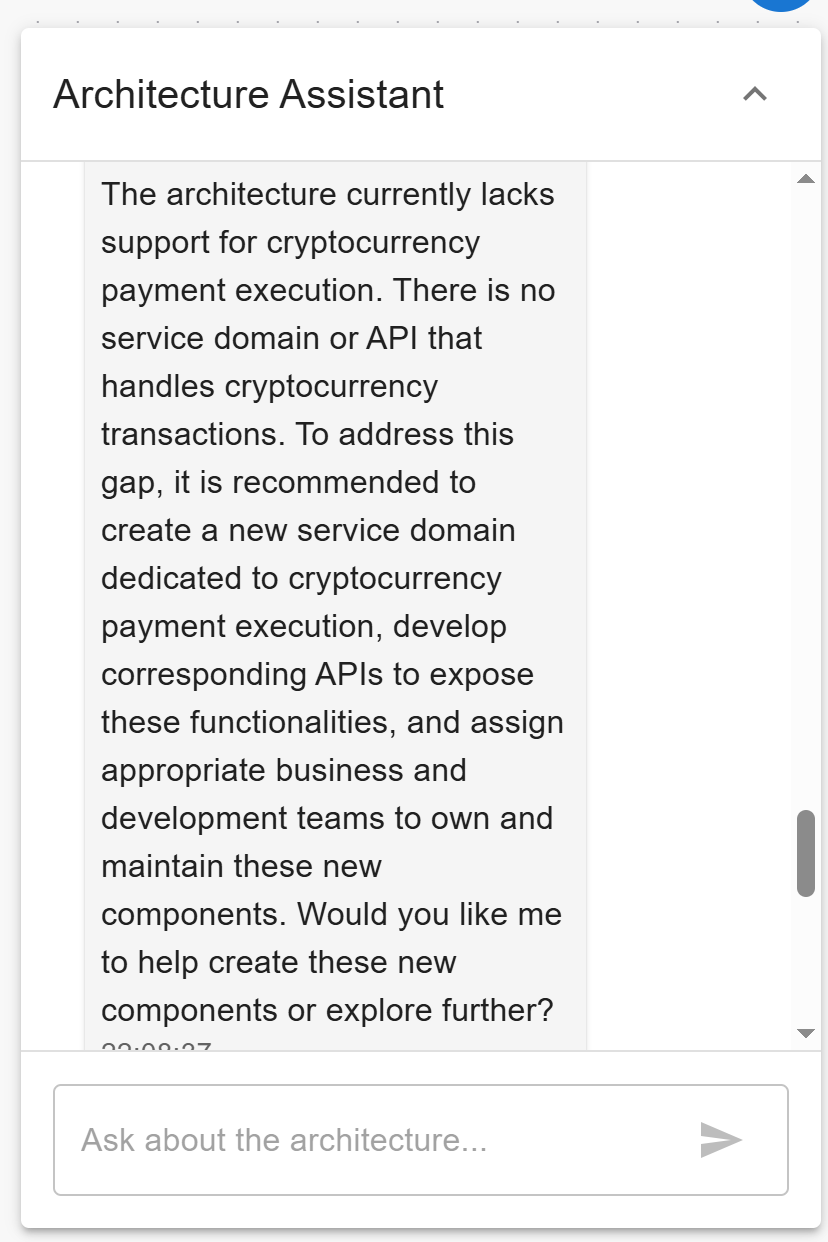828x1242 pixels.
Task: Tap the scrollbar's down arrow
Action: click(805, 1033)
